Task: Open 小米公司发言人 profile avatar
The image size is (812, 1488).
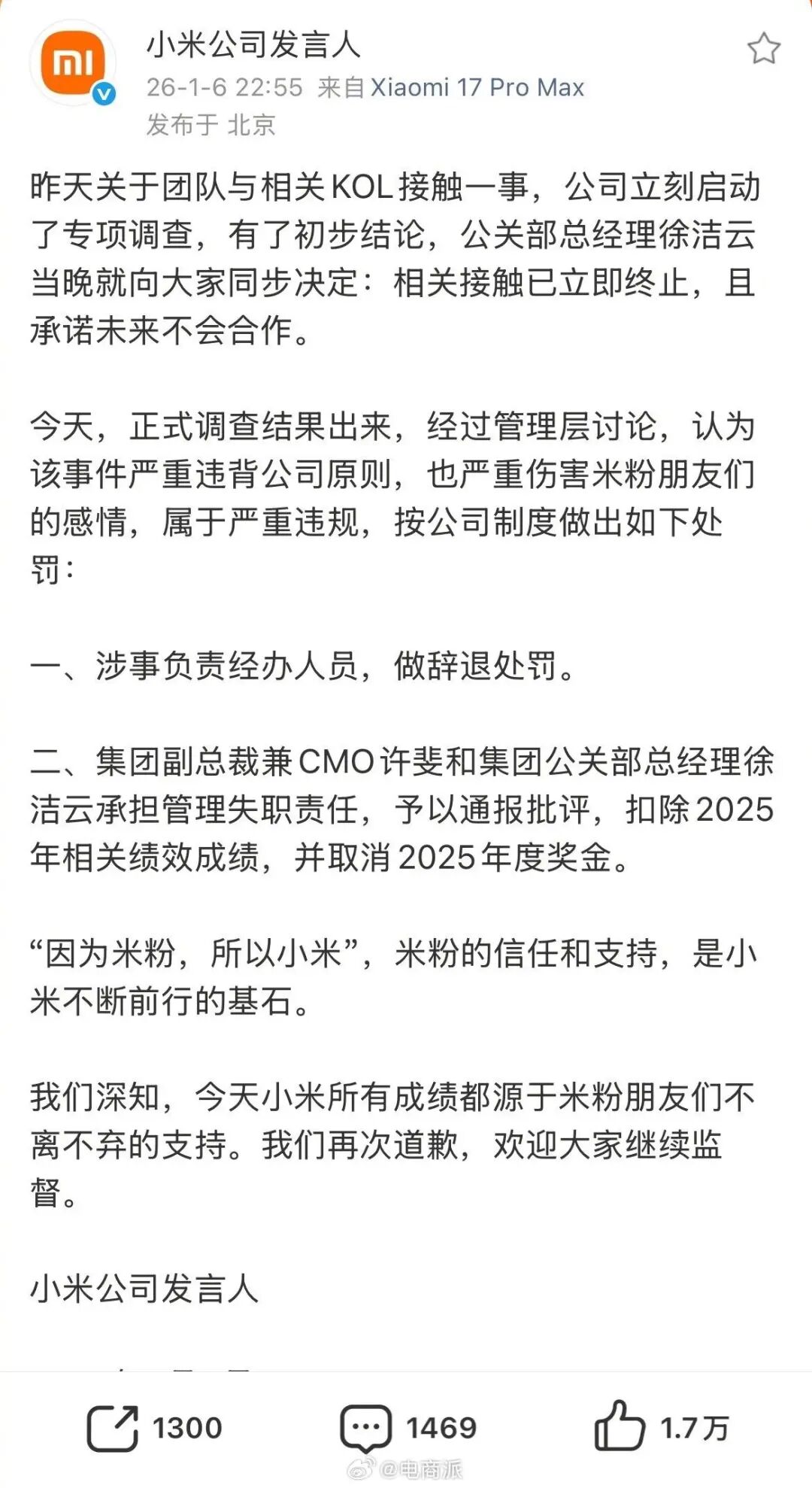Action: 73,65
